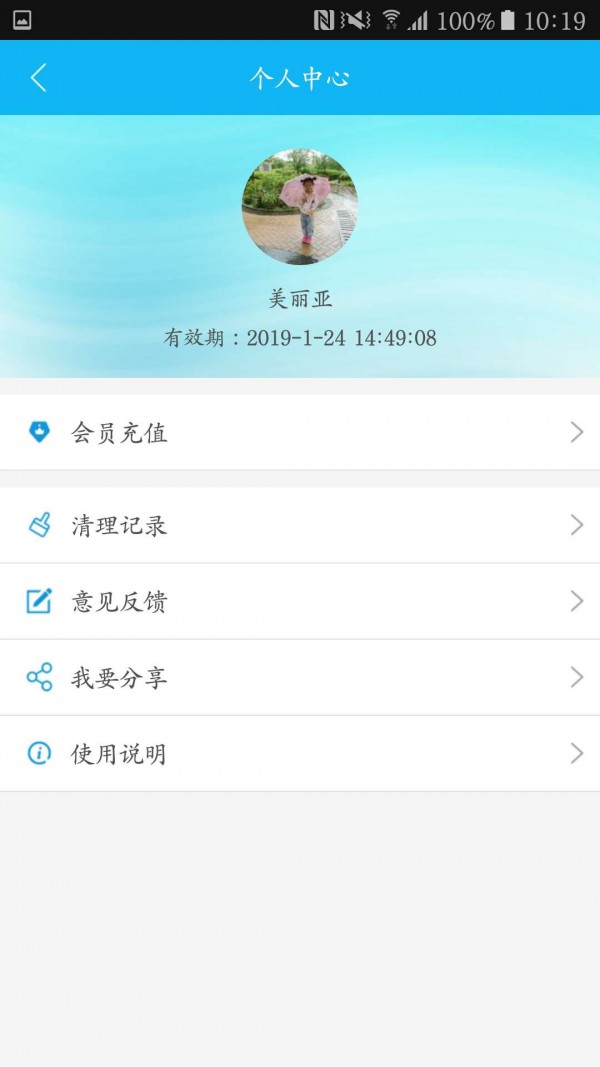Viewport: 600px width, 1067px height.
Task: Select 意见反馈 to send feedback
Action: [300, 601]
